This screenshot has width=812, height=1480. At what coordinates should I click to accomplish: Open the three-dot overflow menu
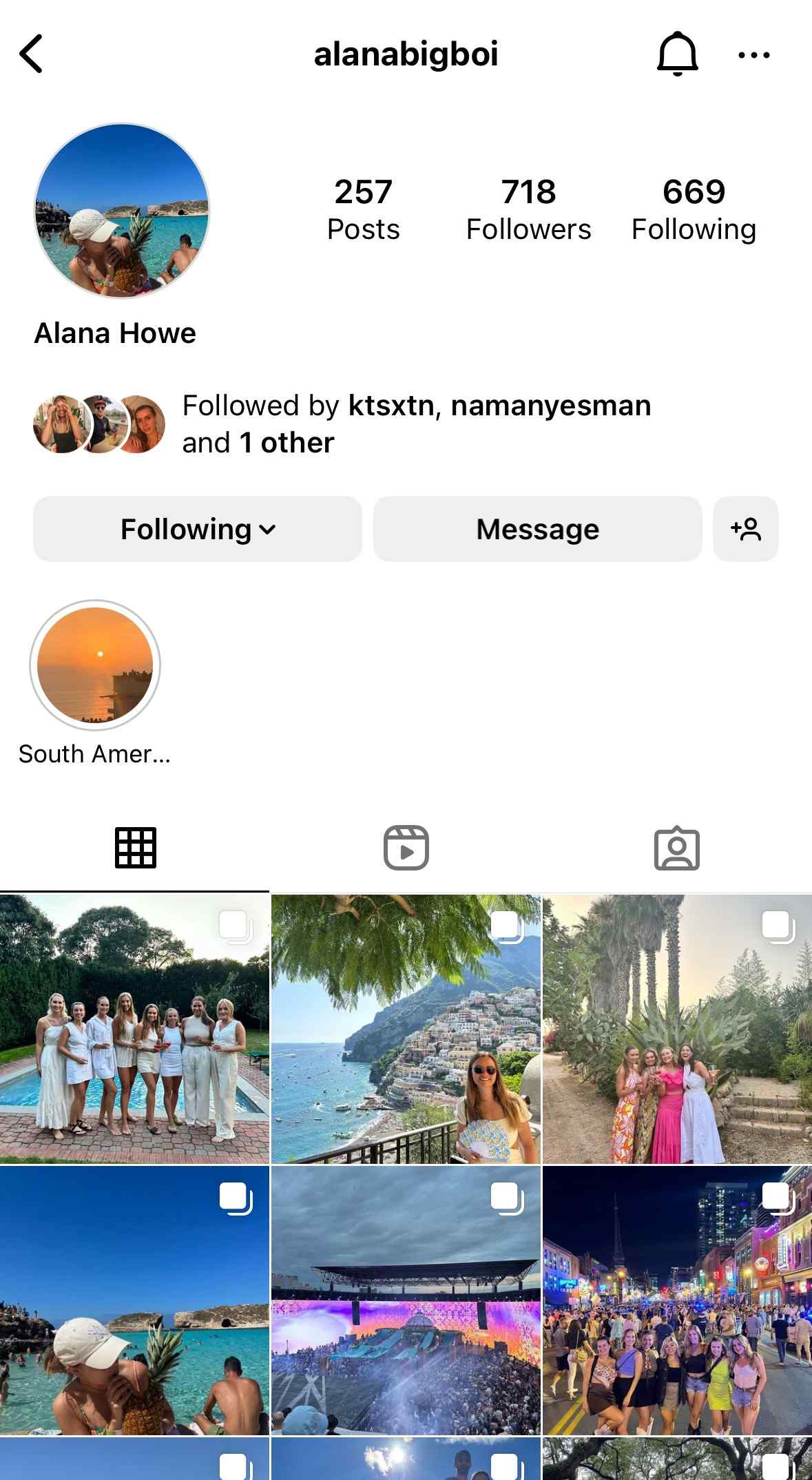(x=753, y=55)
